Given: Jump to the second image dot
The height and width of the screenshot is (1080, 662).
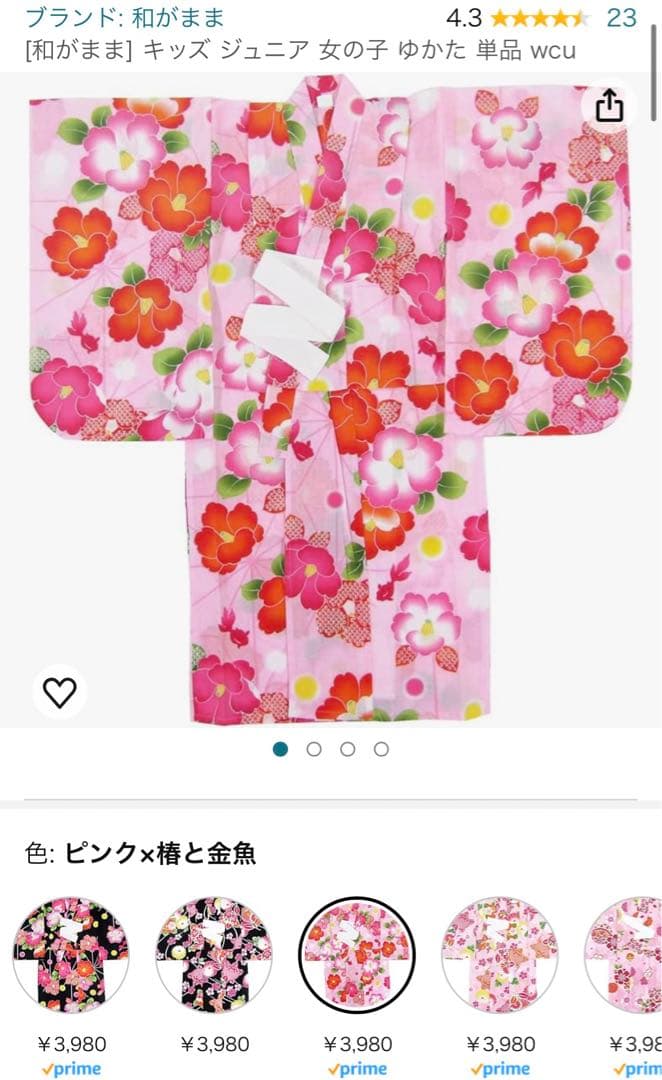Looking at the screenshot, I should (314, 749).
